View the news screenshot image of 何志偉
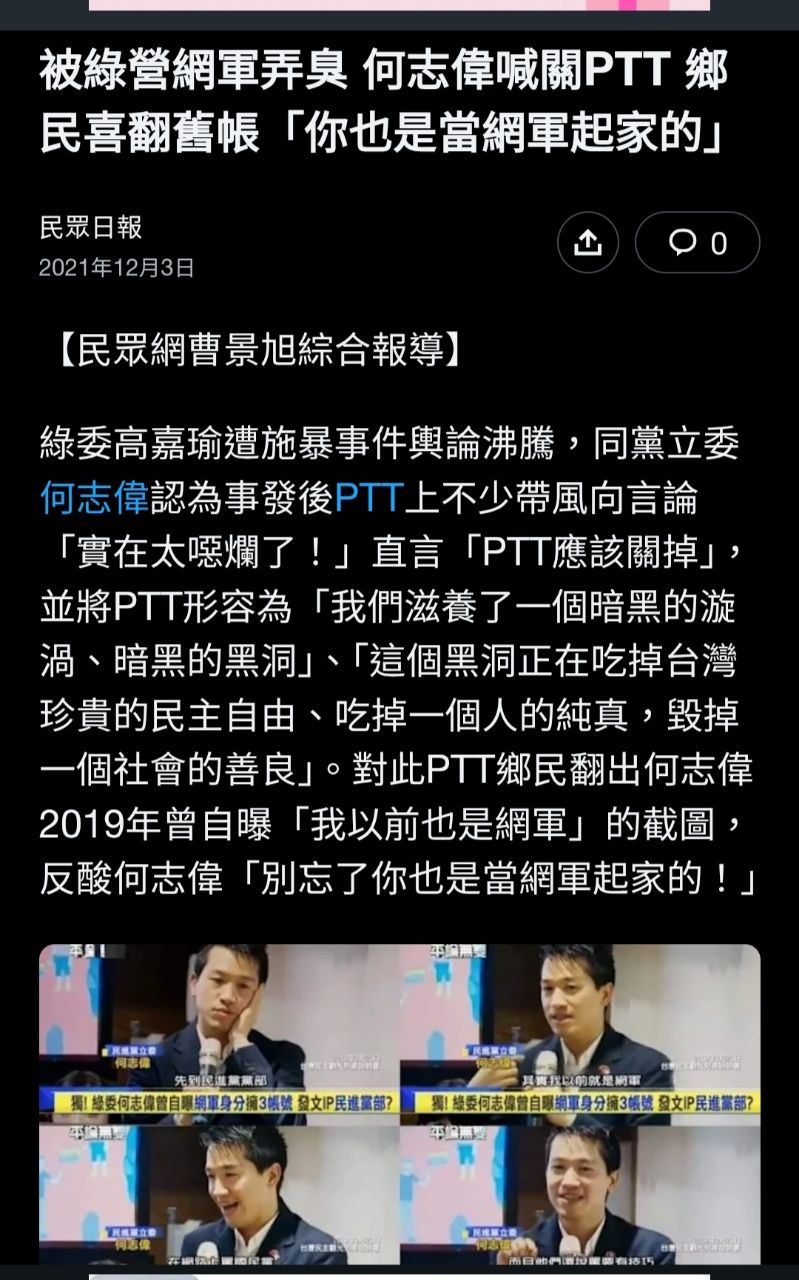Image resolution: width=799 pixels, height=1280 pixels. coord(399,1104)
